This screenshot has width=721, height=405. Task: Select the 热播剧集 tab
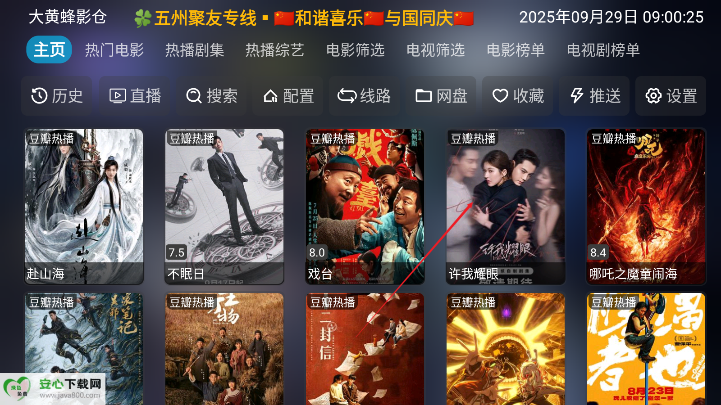(x=194, y=50)
